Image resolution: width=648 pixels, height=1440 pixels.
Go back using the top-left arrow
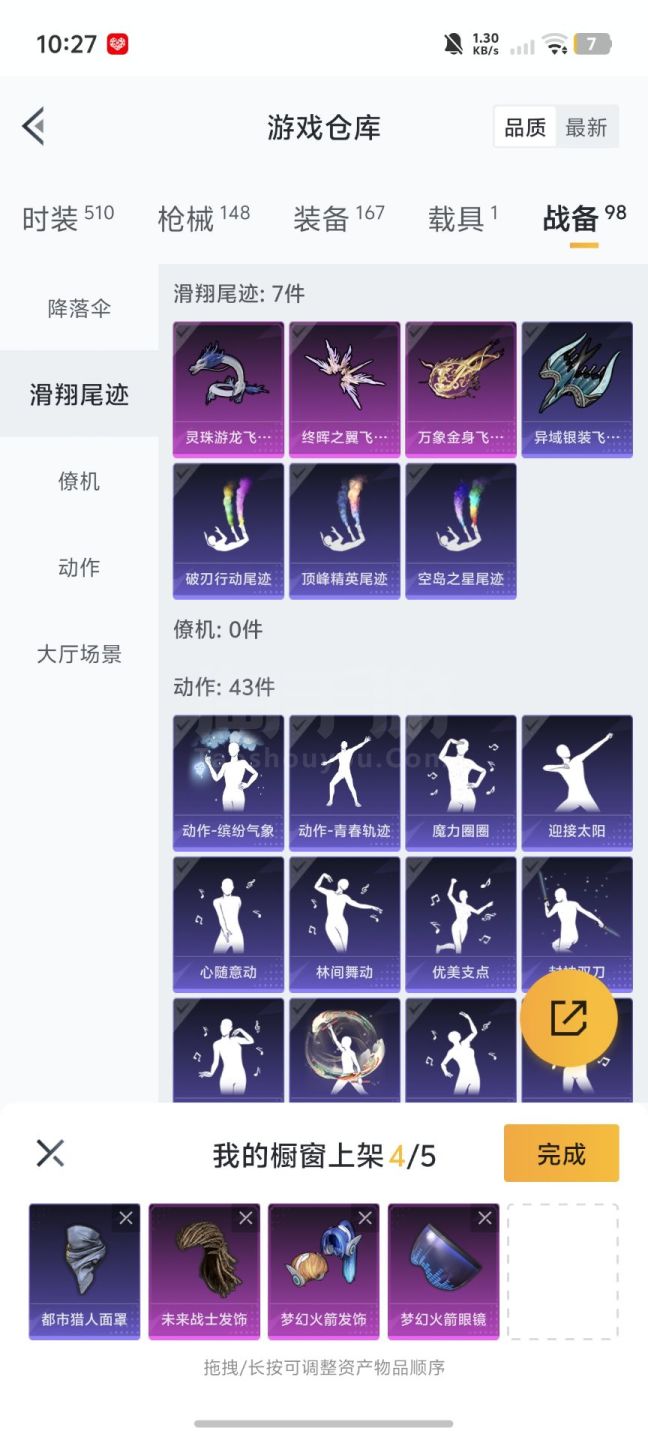coord(33,127)
